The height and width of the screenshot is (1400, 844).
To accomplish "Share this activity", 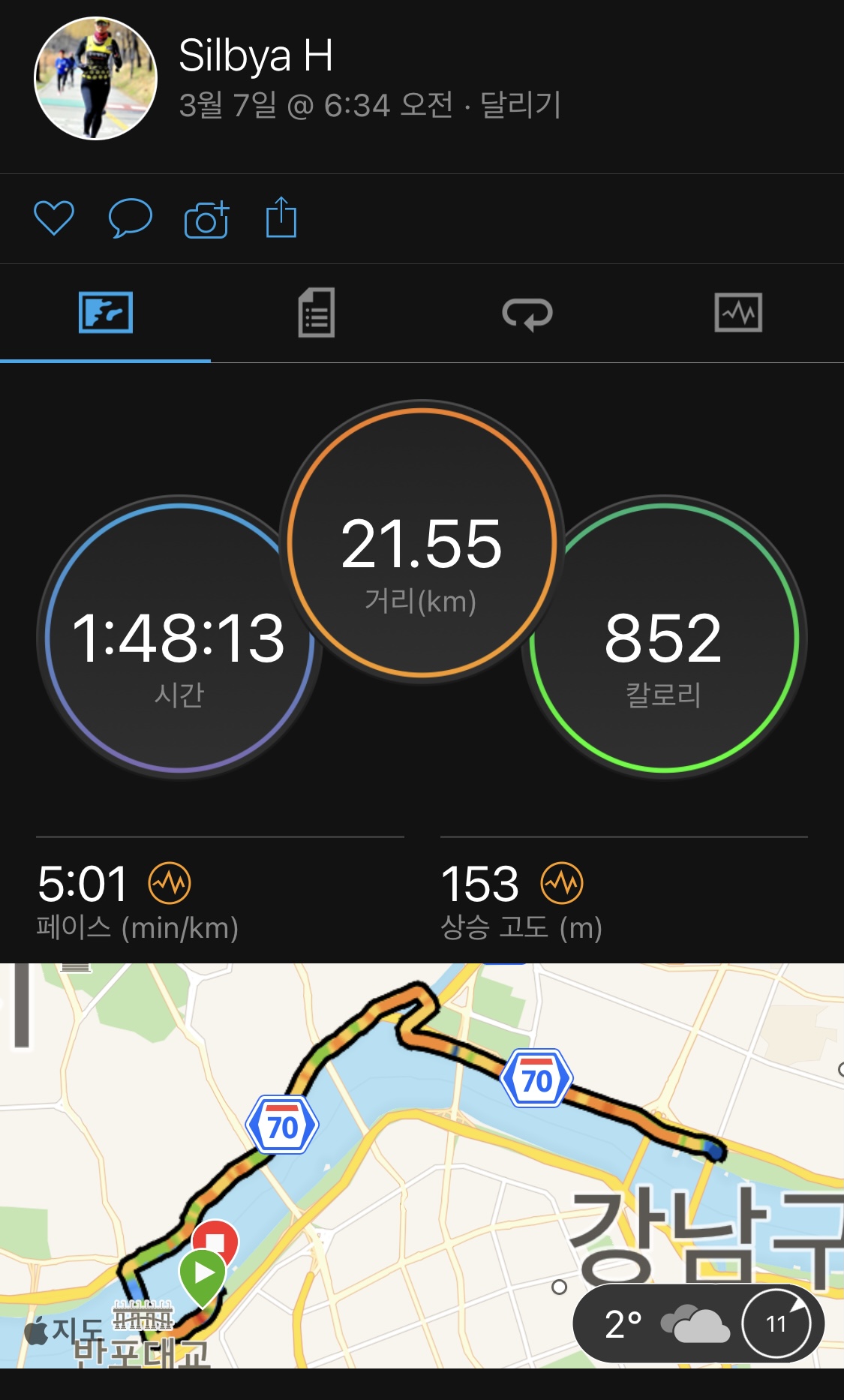I will [281, 218].
